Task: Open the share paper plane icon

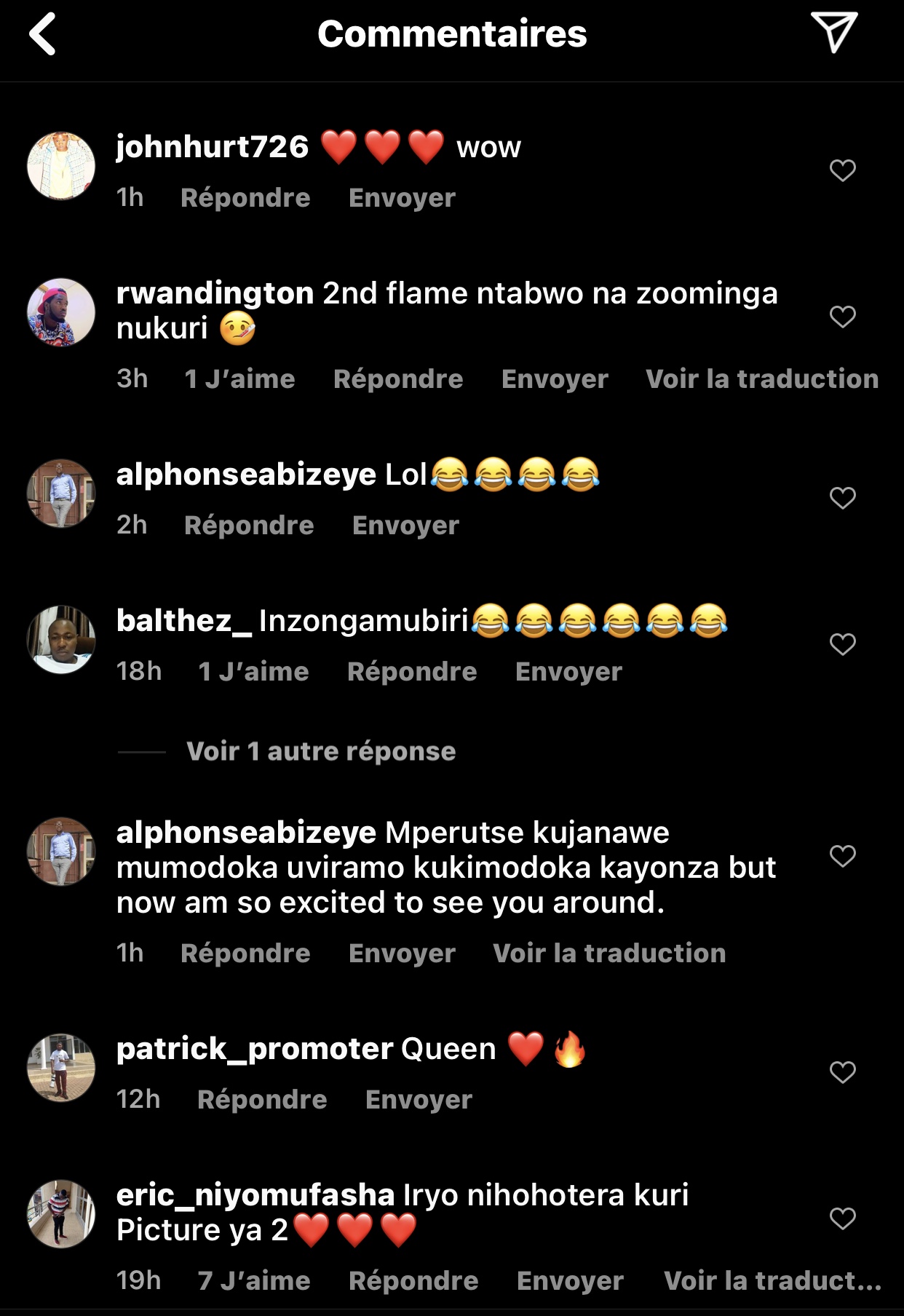Action: [833, 33]
